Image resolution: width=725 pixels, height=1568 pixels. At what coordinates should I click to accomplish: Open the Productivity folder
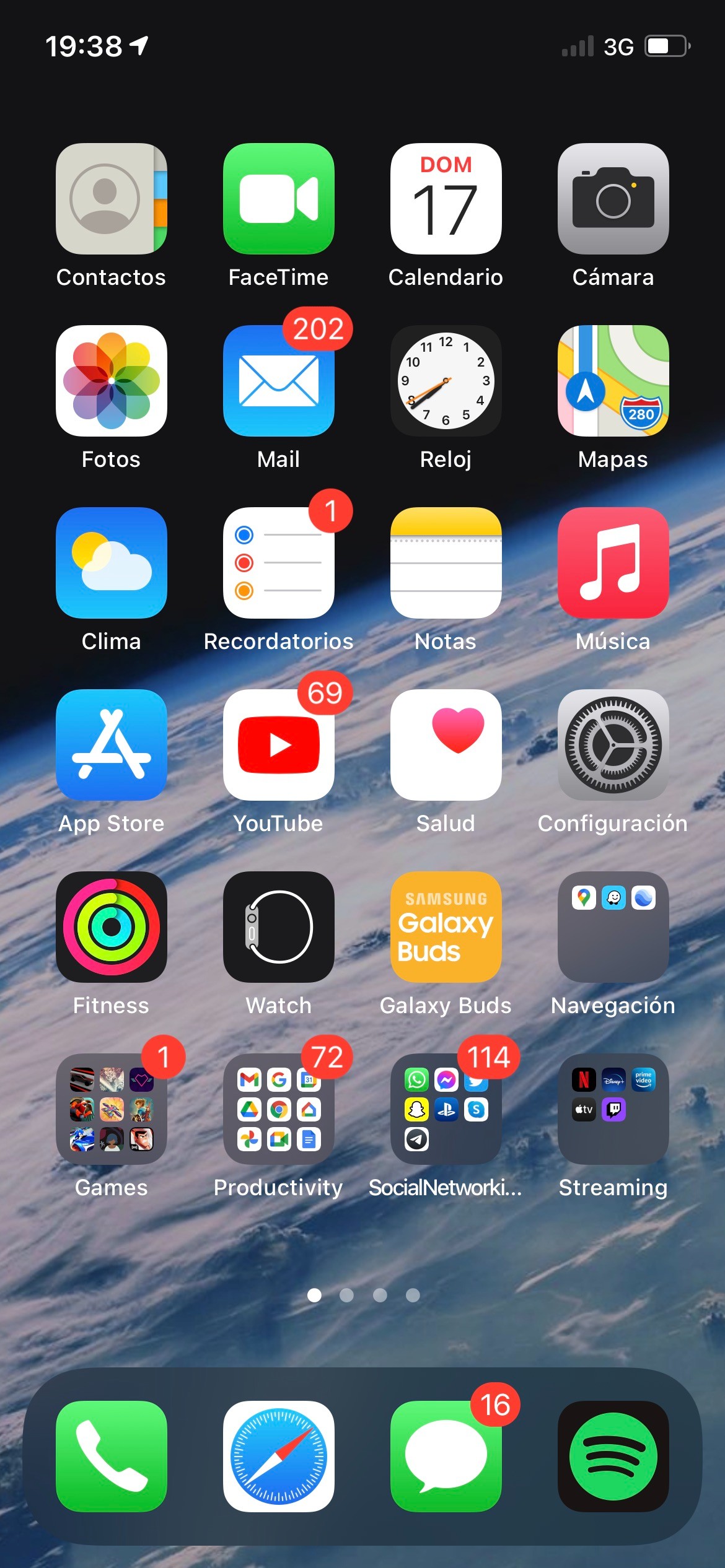[278, 1109]
